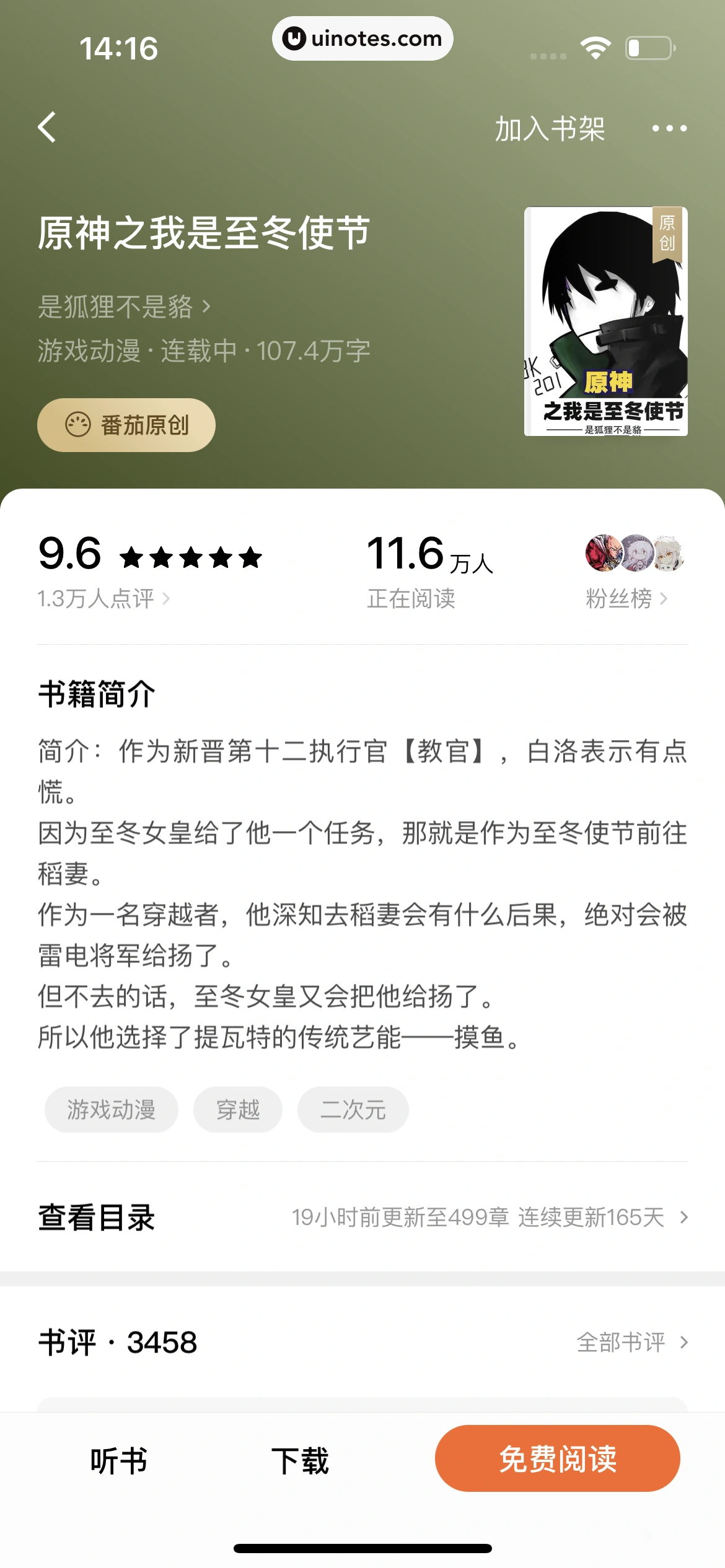725x1568 pixels.
Task: Open the 1.3万人点评 ratings
Action: coord(103,599)
